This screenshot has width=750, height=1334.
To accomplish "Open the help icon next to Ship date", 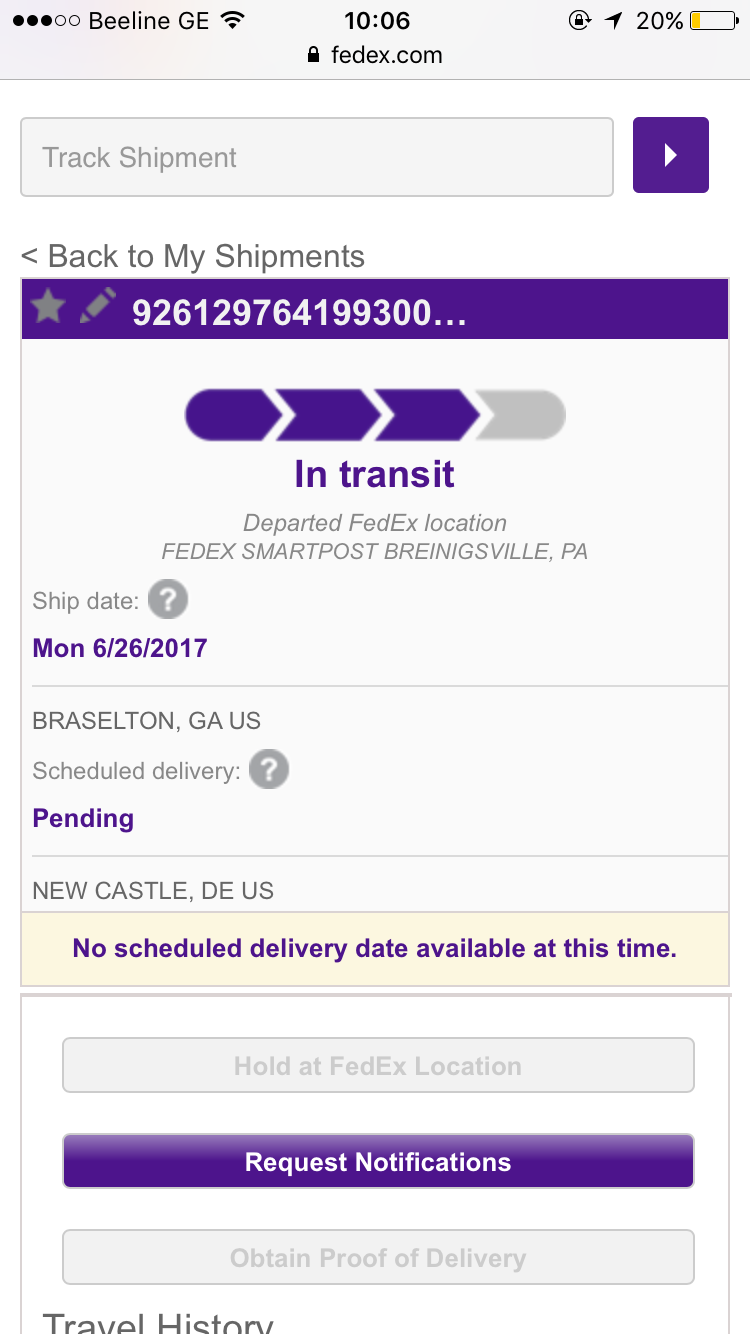I will click(168, 601).
